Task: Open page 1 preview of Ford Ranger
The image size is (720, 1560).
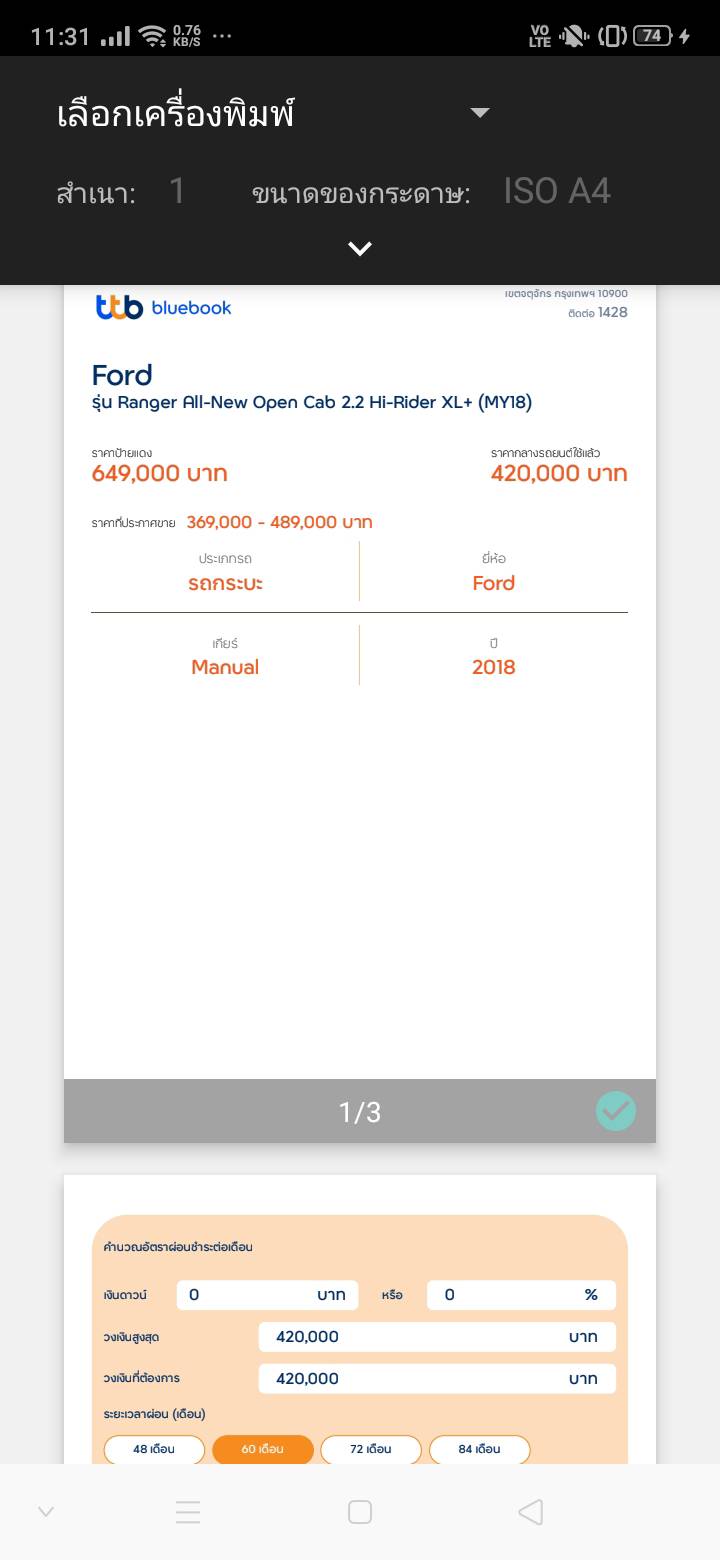Action: click(360, 680)
